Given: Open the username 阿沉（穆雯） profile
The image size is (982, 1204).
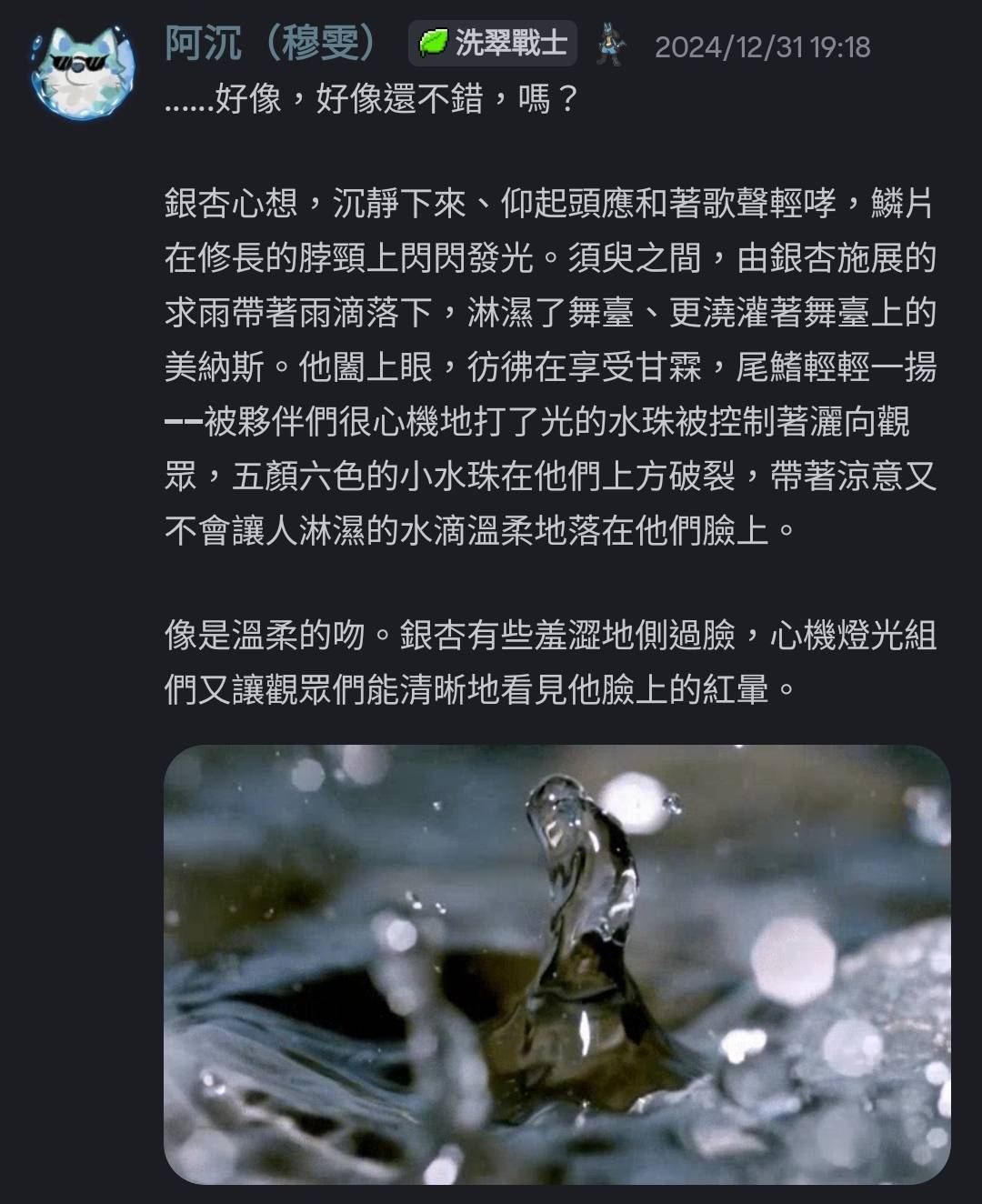Looking at the screenshot, I should coord(270,45).
